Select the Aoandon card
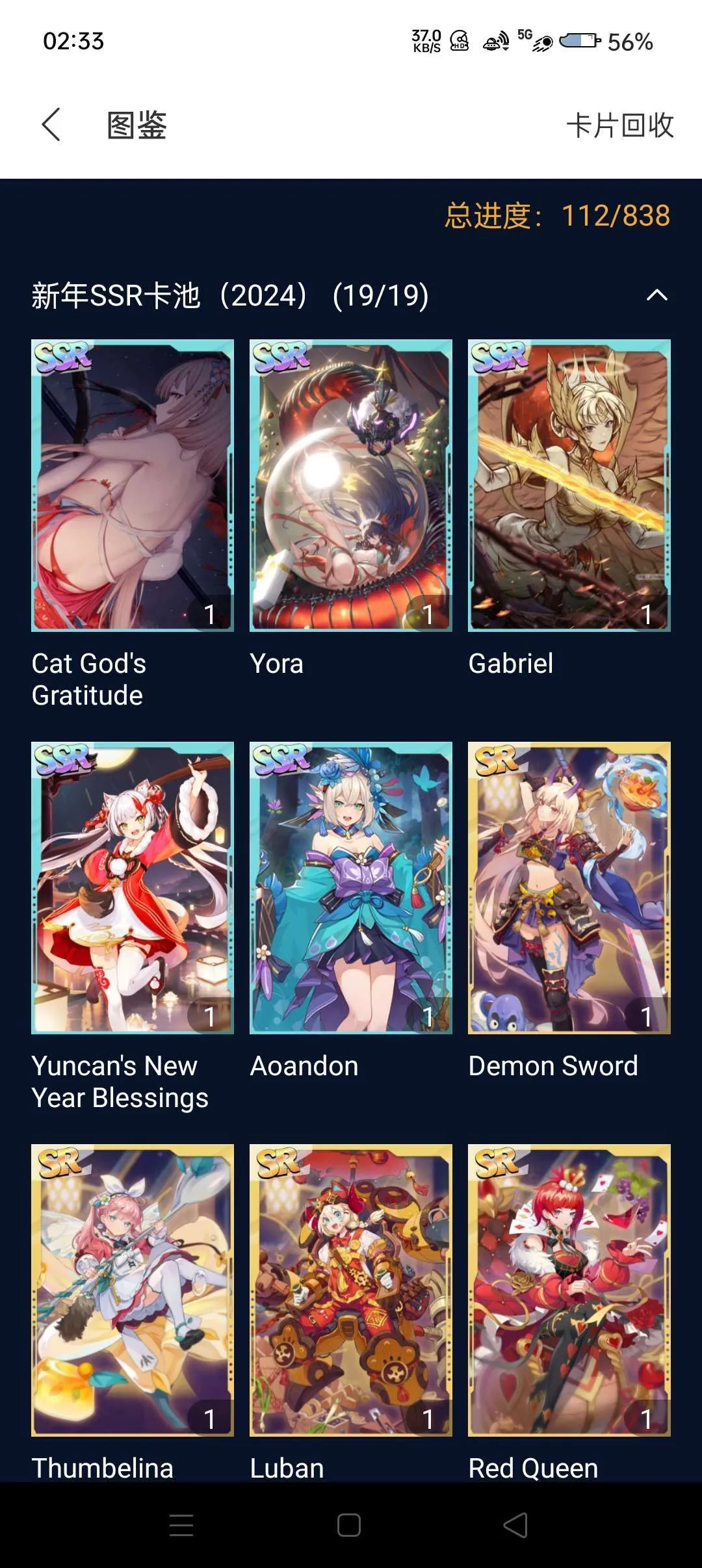 pos(351,887)
